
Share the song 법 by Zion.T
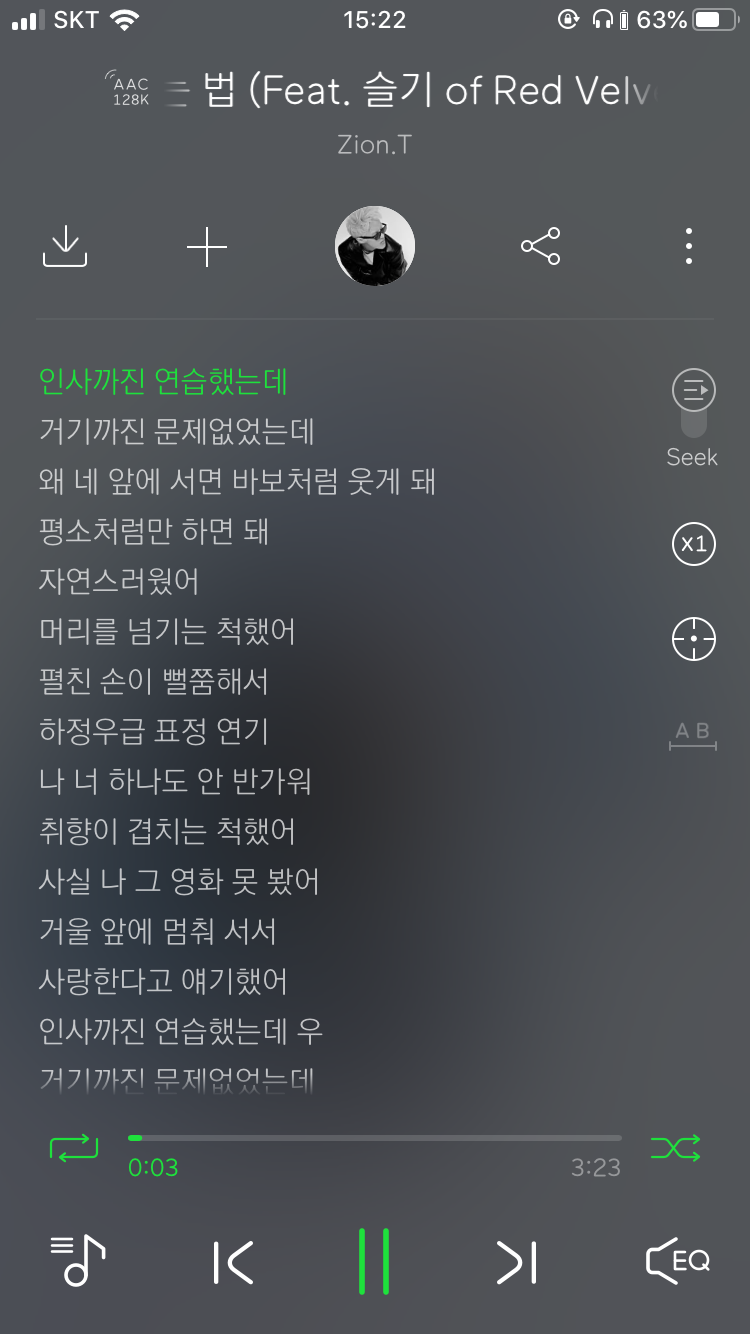(x=540, y=246)
